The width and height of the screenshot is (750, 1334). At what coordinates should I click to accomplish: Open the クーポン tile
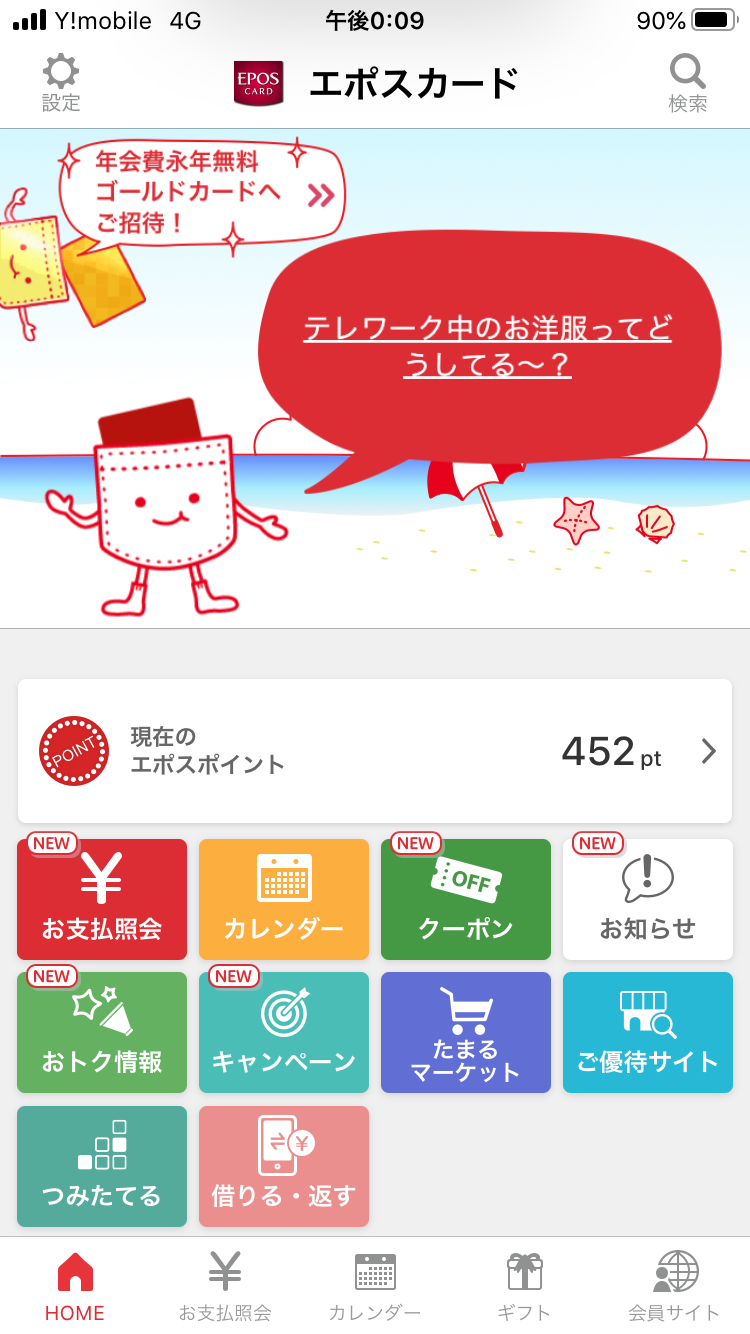coord(466,899)
